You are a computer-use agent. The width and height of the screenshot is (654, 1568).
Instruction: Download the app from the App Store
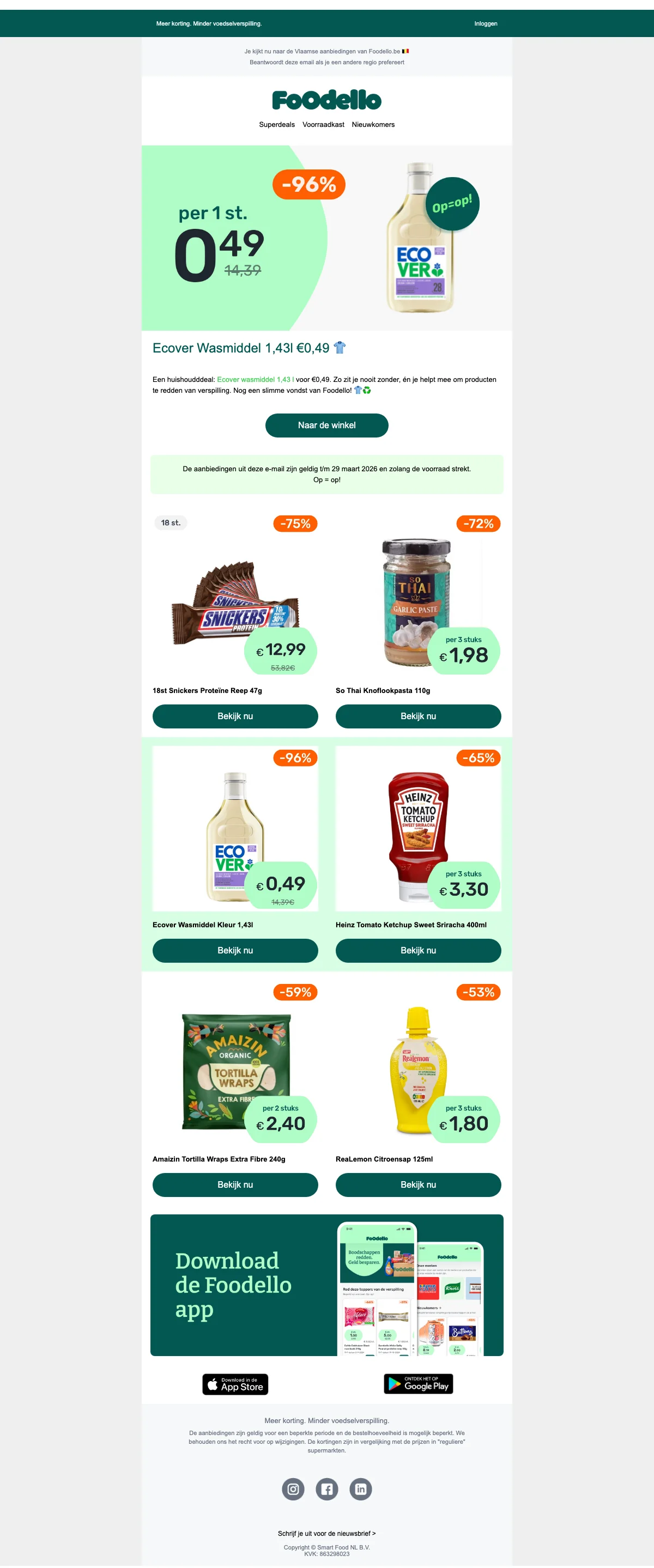coord(235,1384)
